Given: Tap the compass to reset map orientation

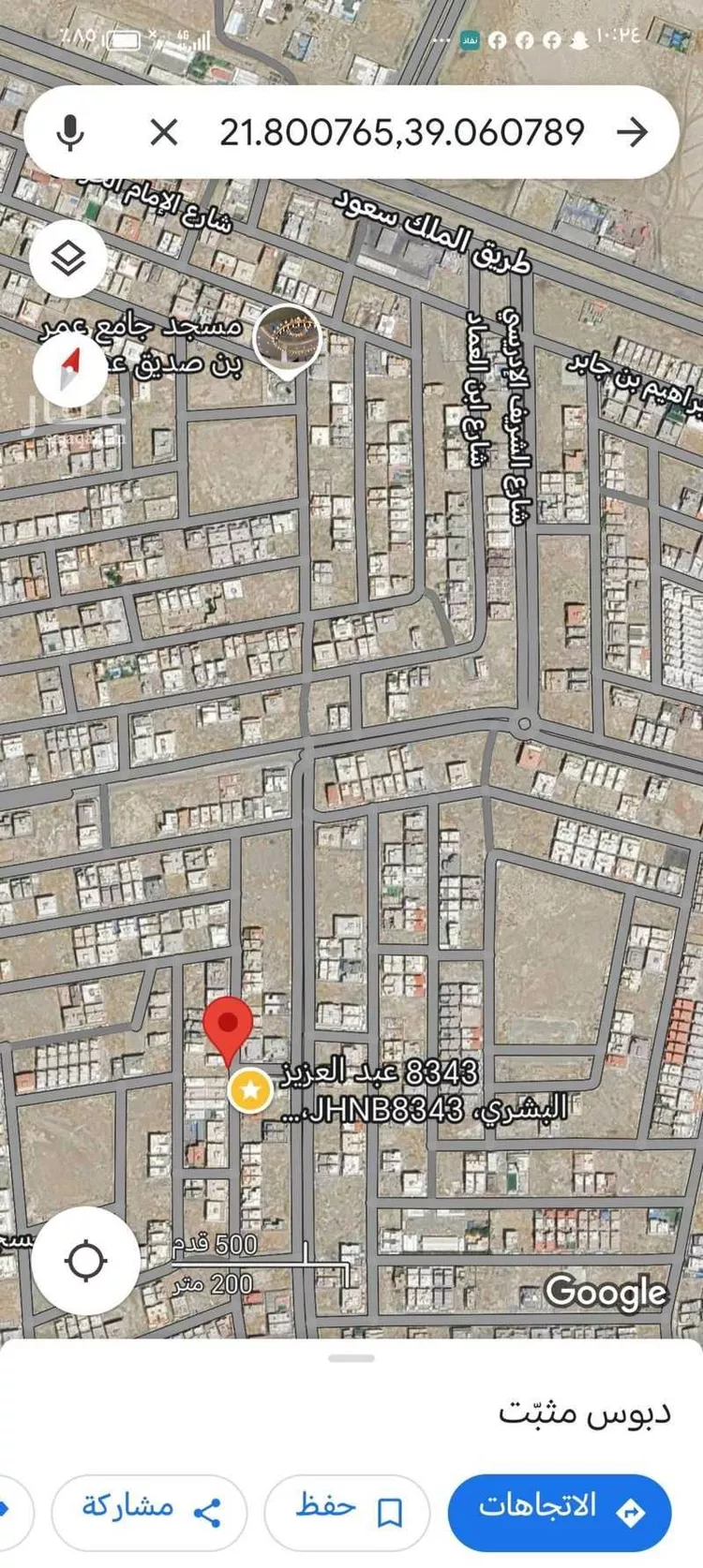Looking at the screenshot, I should point(70,368).
